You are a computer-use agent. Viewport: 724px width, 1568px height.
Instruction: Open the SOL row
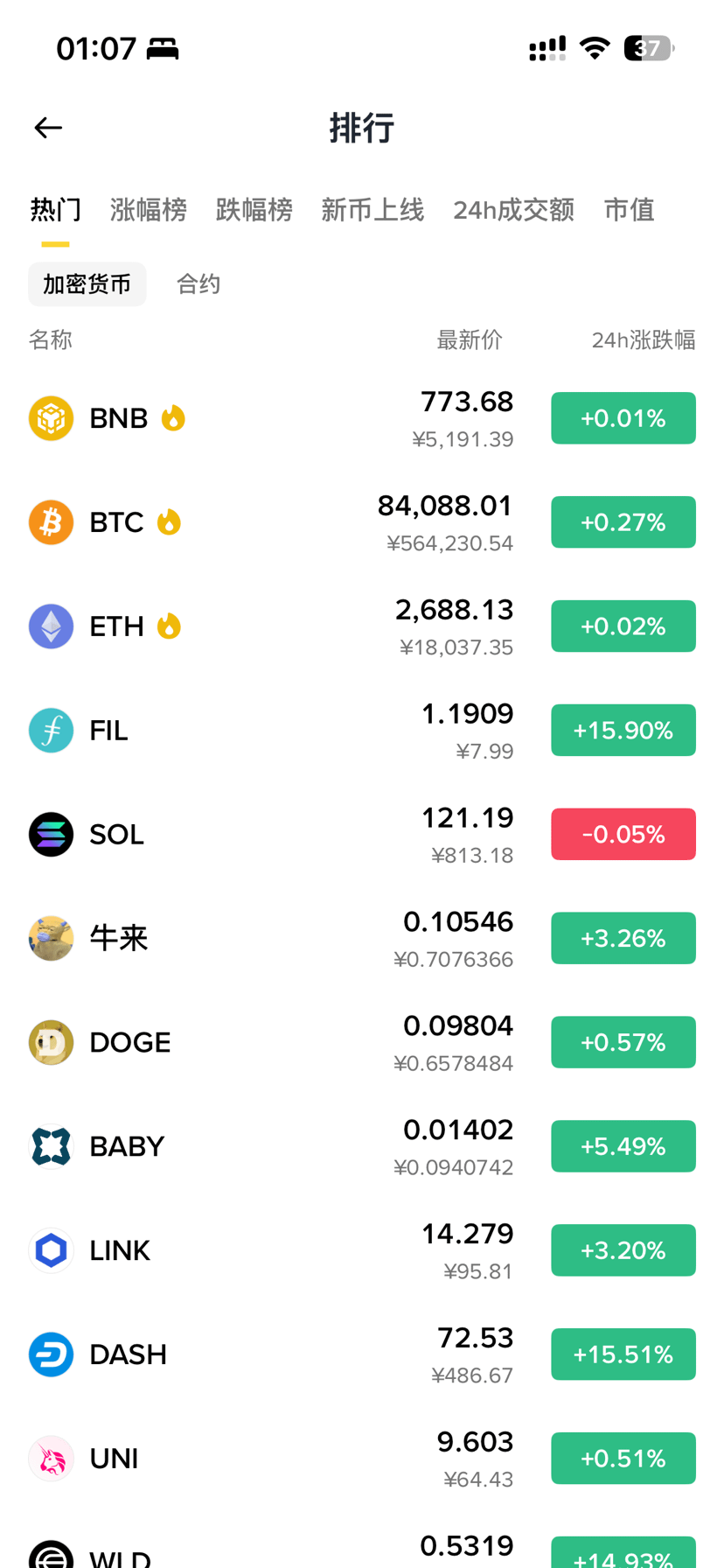click(362, 835)
